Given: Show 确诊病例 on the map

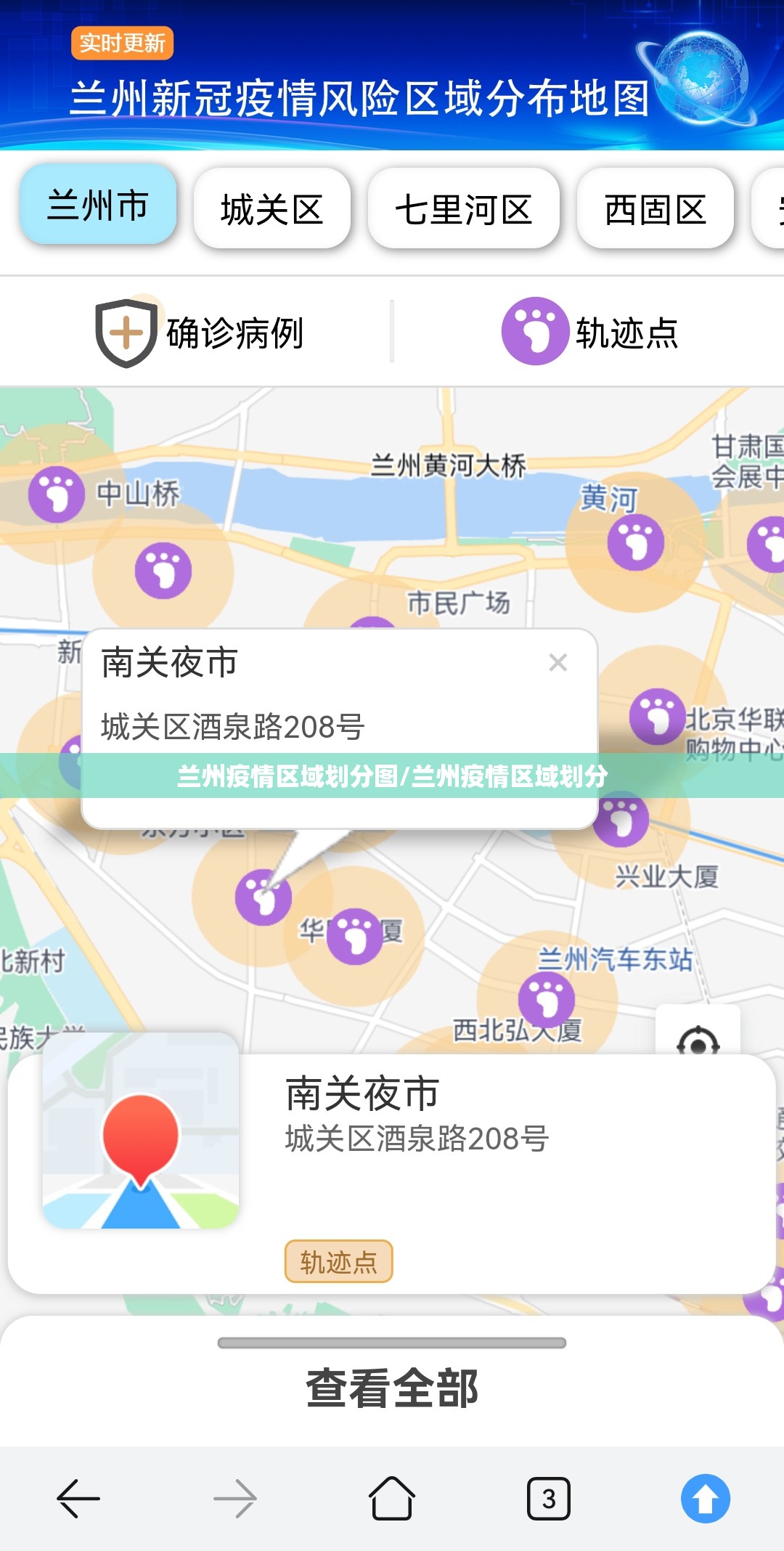Looking at the screenshot, I should (200, 333).
